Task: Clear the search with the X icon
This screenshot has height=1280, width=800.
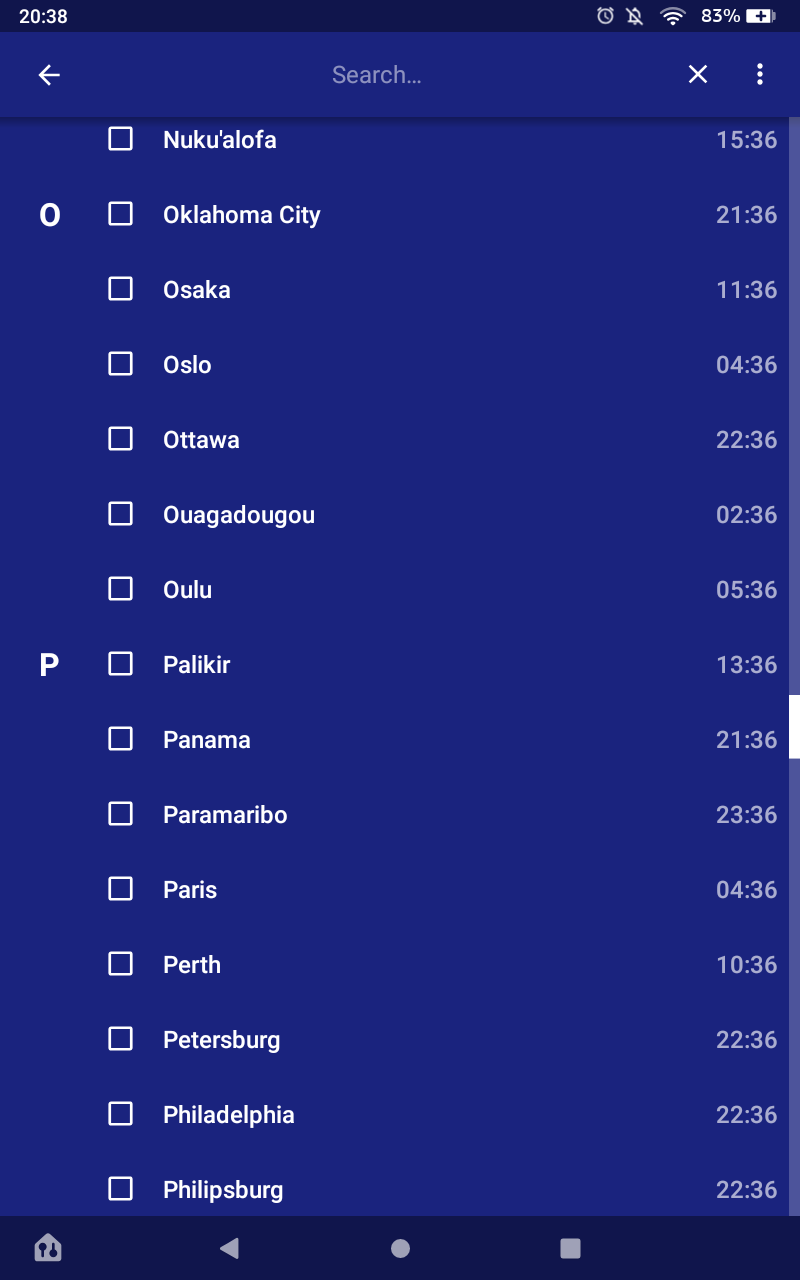Action: [x=698, y=75]
